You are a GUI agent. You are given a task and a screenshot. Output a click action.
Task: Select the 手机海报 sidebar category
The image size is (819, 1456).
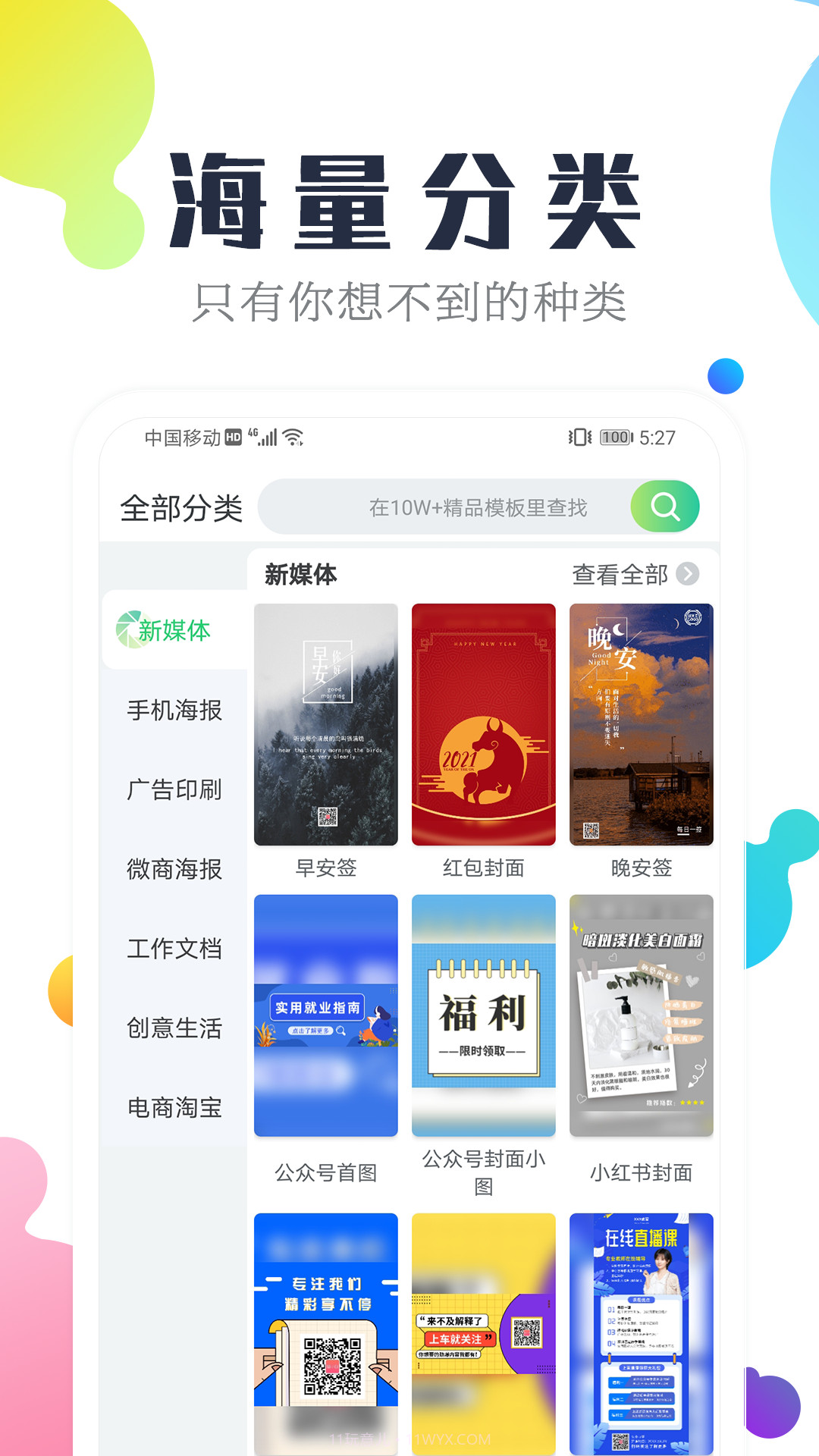pos(174,711)
